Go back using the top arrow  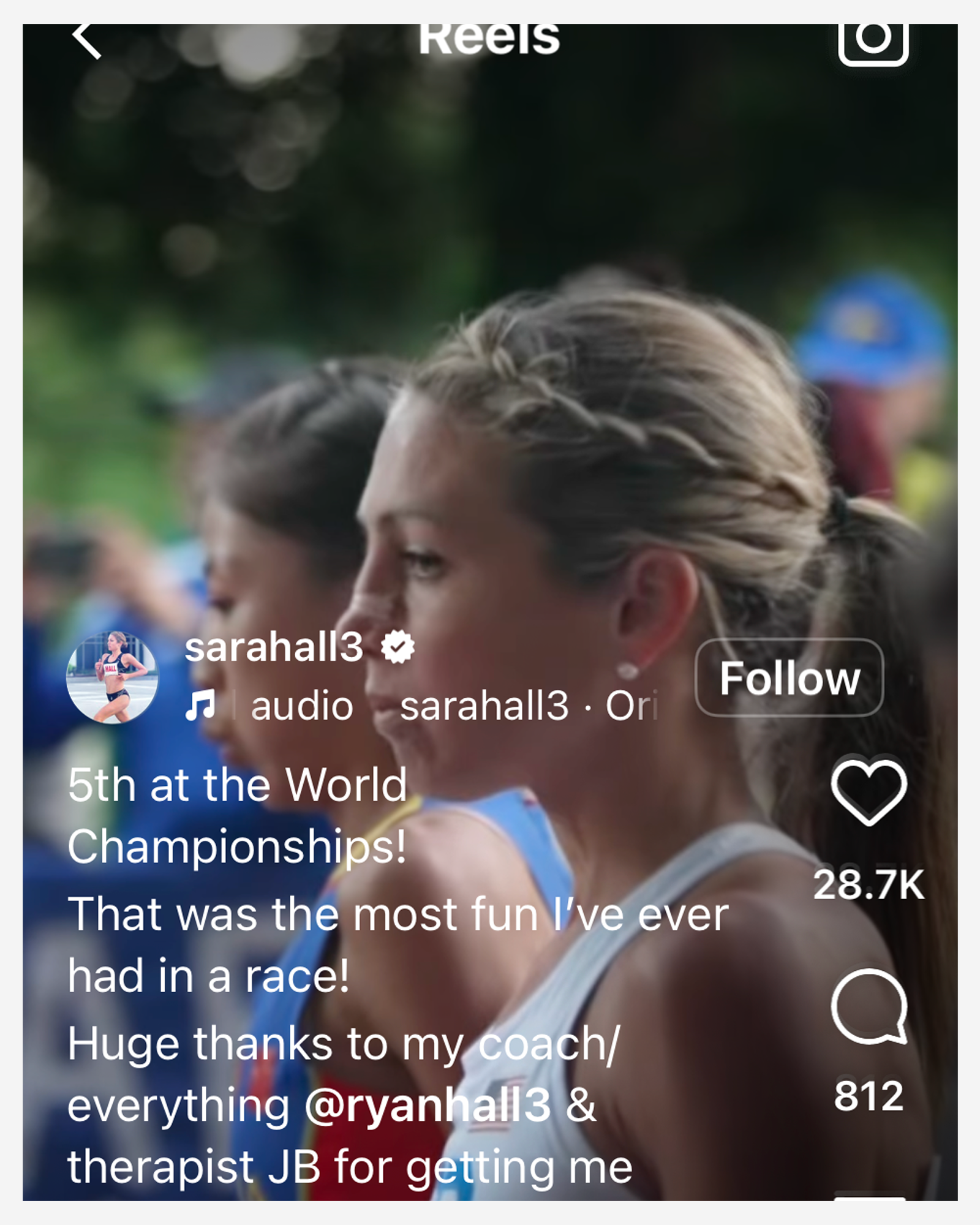(x=86, y=40)
